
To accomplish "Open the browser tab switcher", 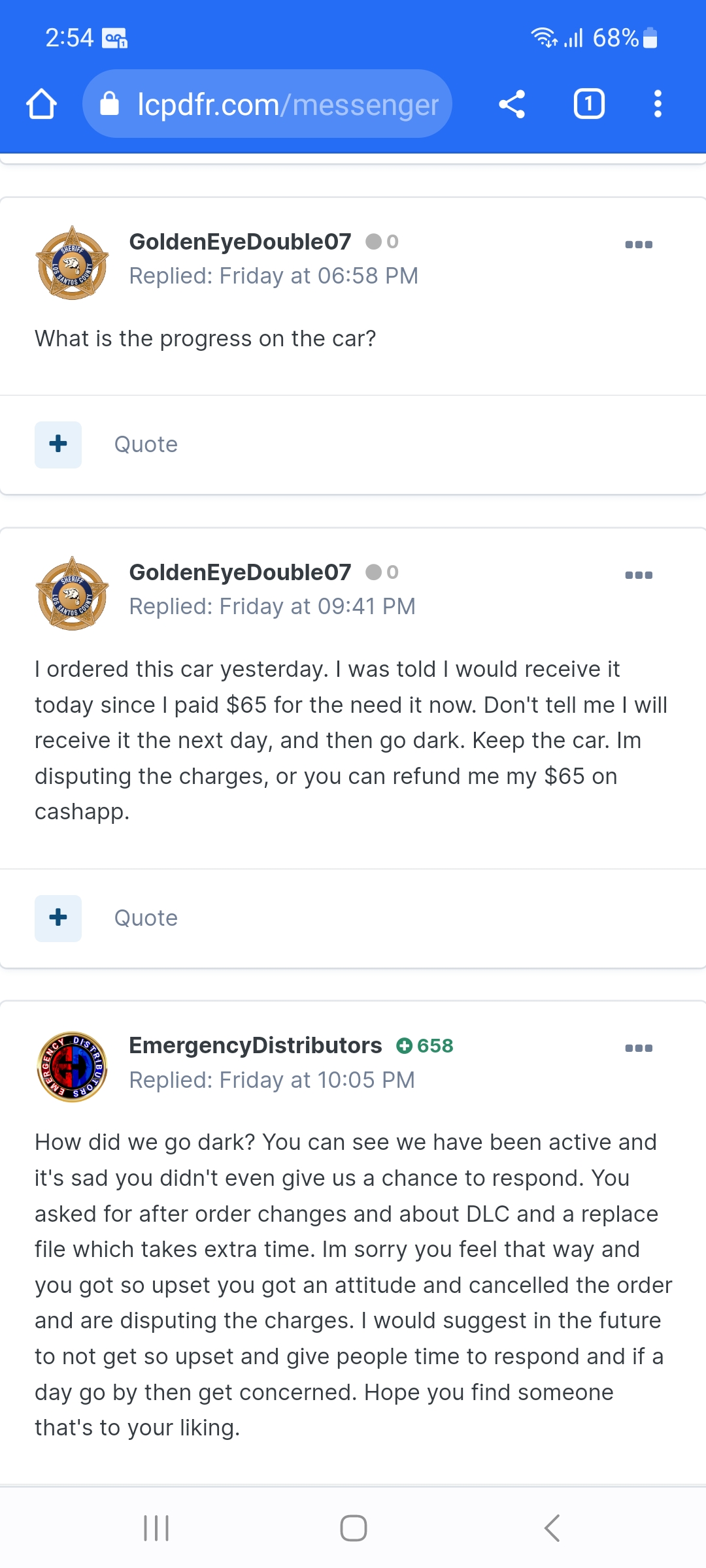I will 589,104.
